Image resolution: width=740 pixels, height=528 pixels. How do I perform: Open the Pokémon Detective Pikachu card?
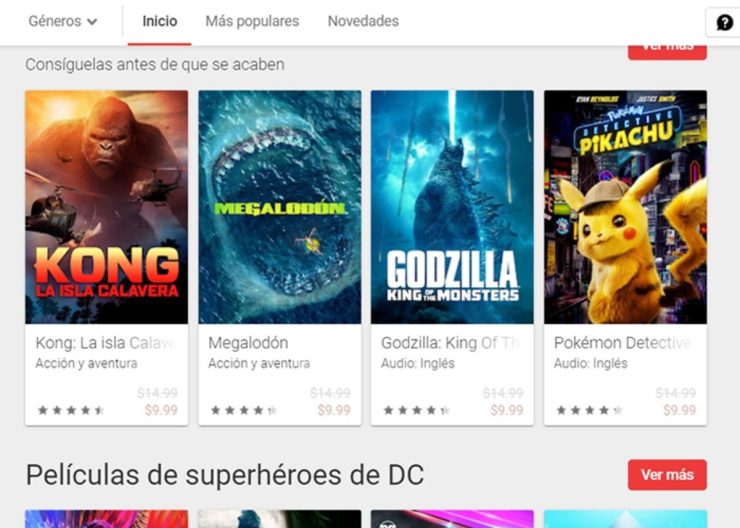(x=625, y=207)
